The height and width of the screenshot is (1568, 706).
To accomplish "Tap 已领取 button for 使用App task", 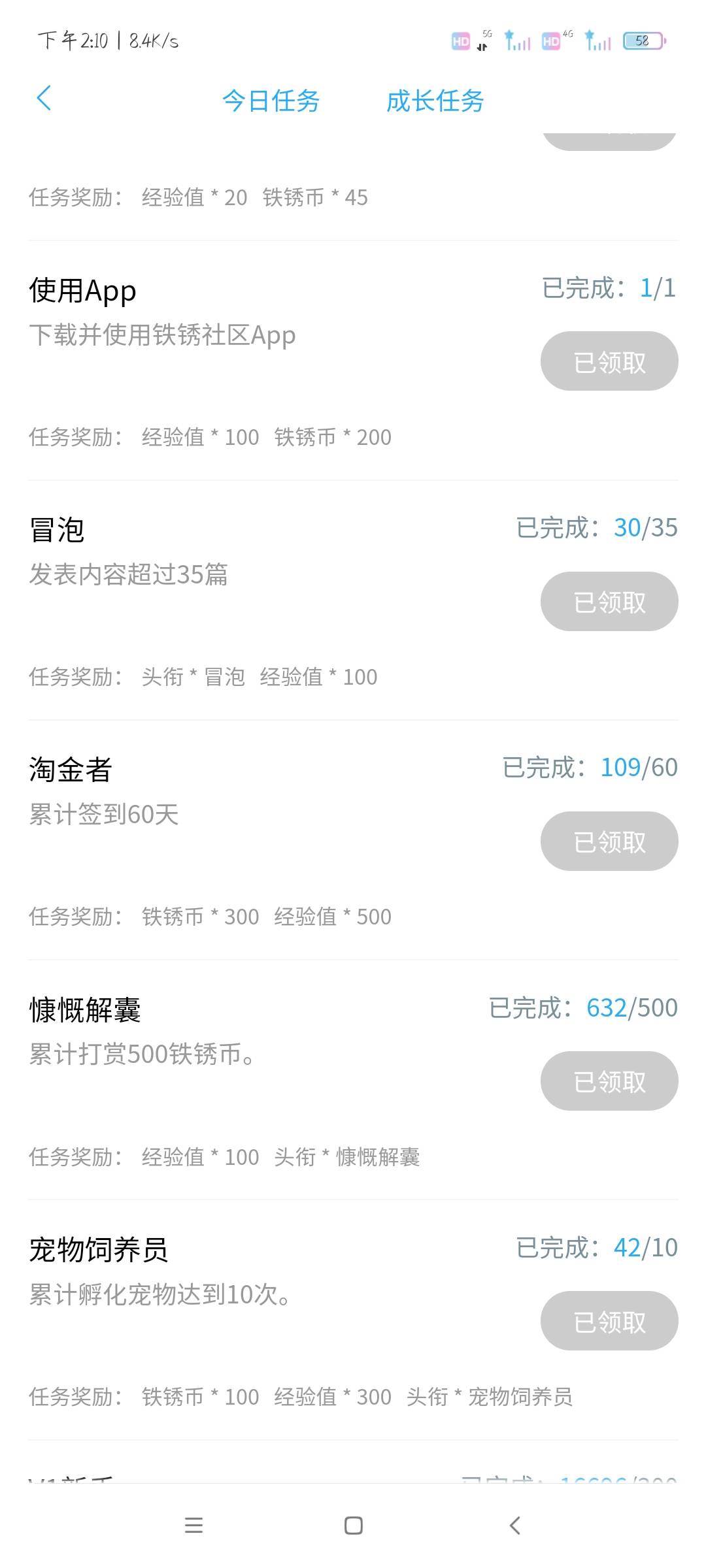I will point(609,361).
